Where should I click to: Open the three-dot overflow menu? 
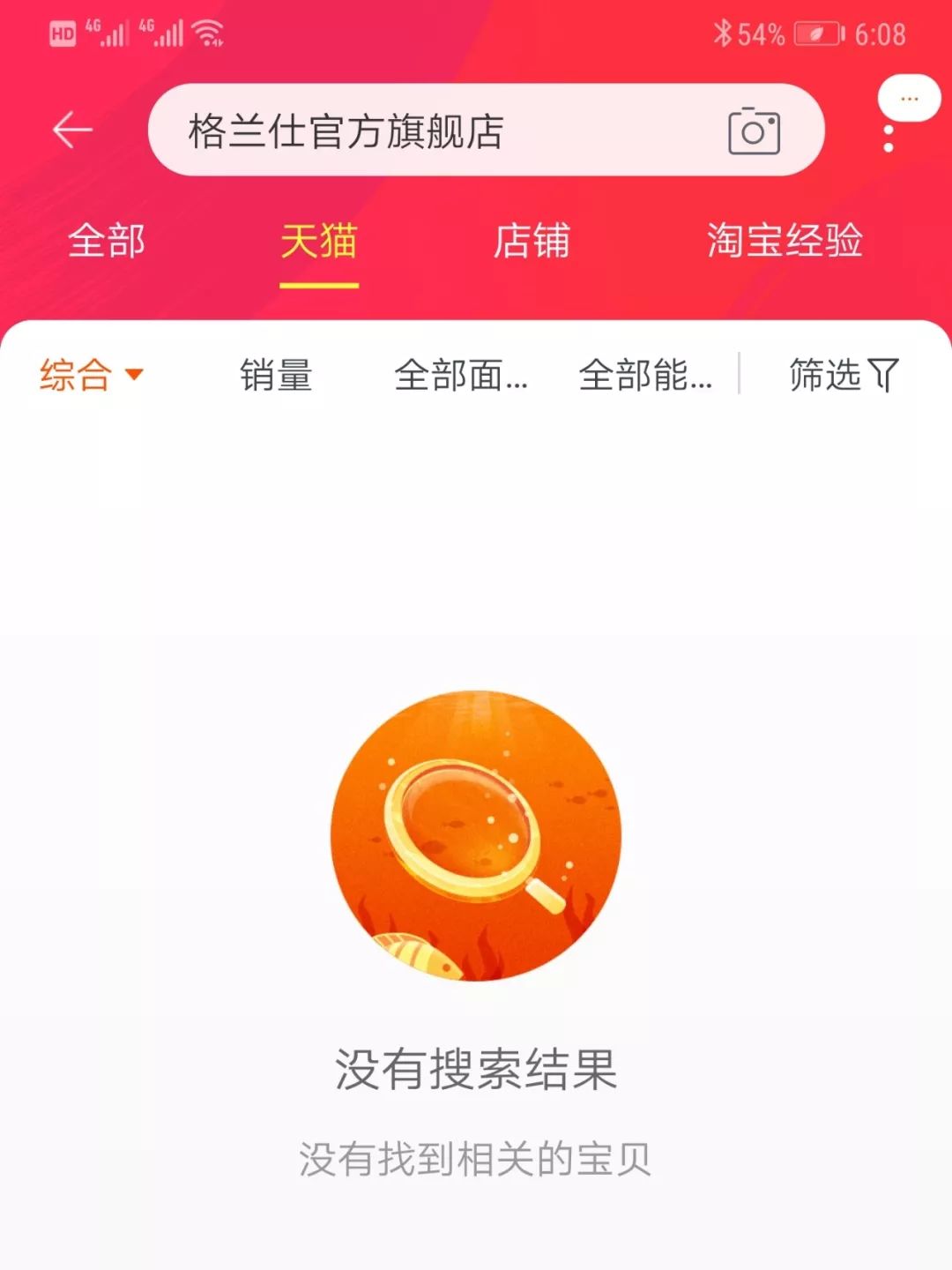click(889, 138)
